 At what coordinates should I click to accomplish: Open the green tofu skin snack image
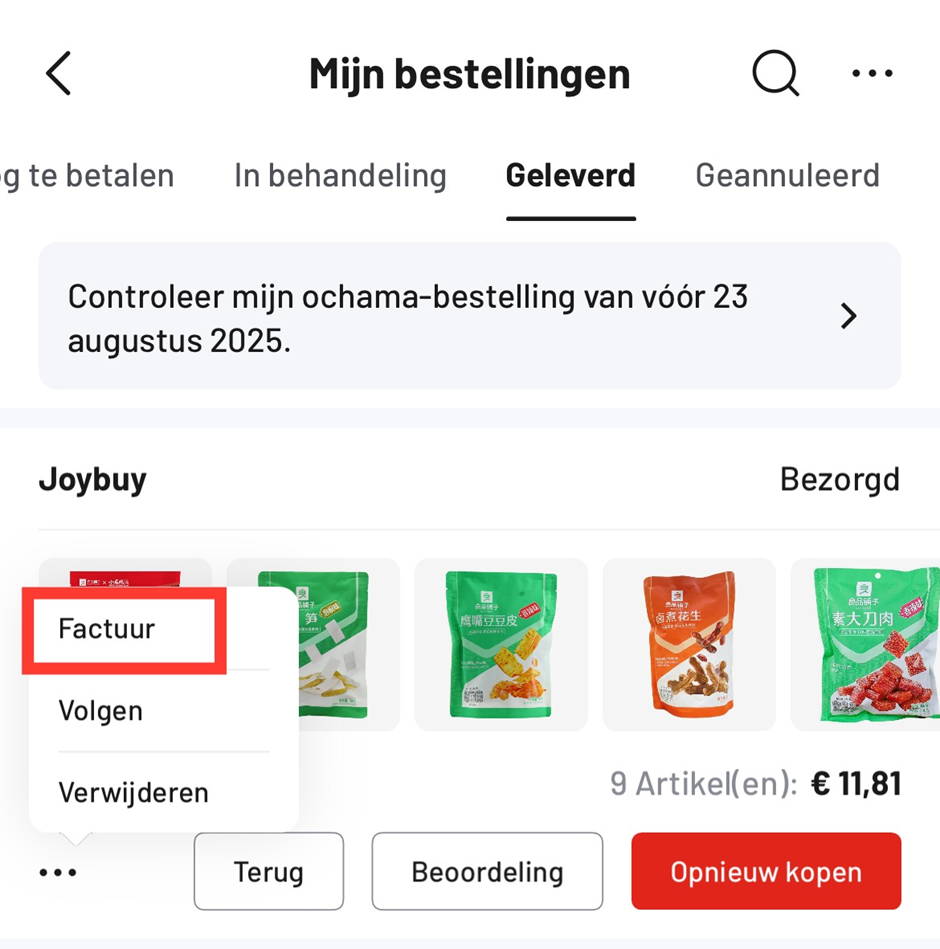pyautogui.click(x=501, y=645)
